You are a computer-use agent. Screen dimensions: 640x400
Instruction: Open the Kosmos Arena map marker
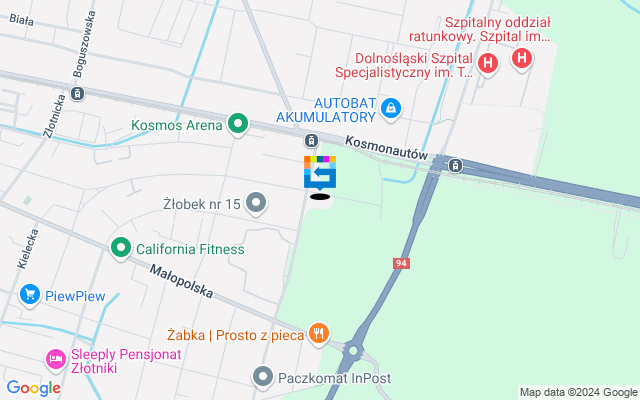(x=238, y=125)
